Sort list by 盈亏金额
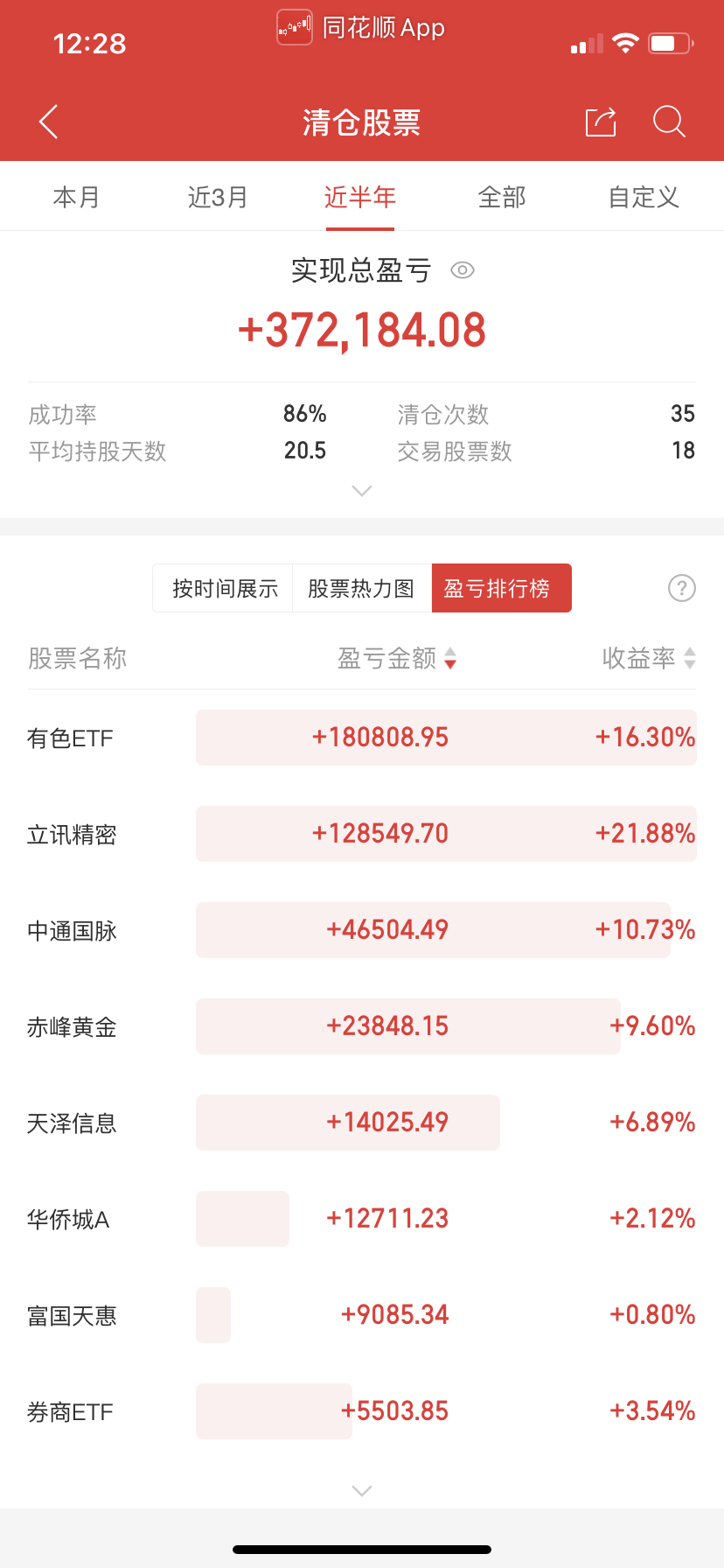This screenshot has width=724, height=1568. coord(397,658)
